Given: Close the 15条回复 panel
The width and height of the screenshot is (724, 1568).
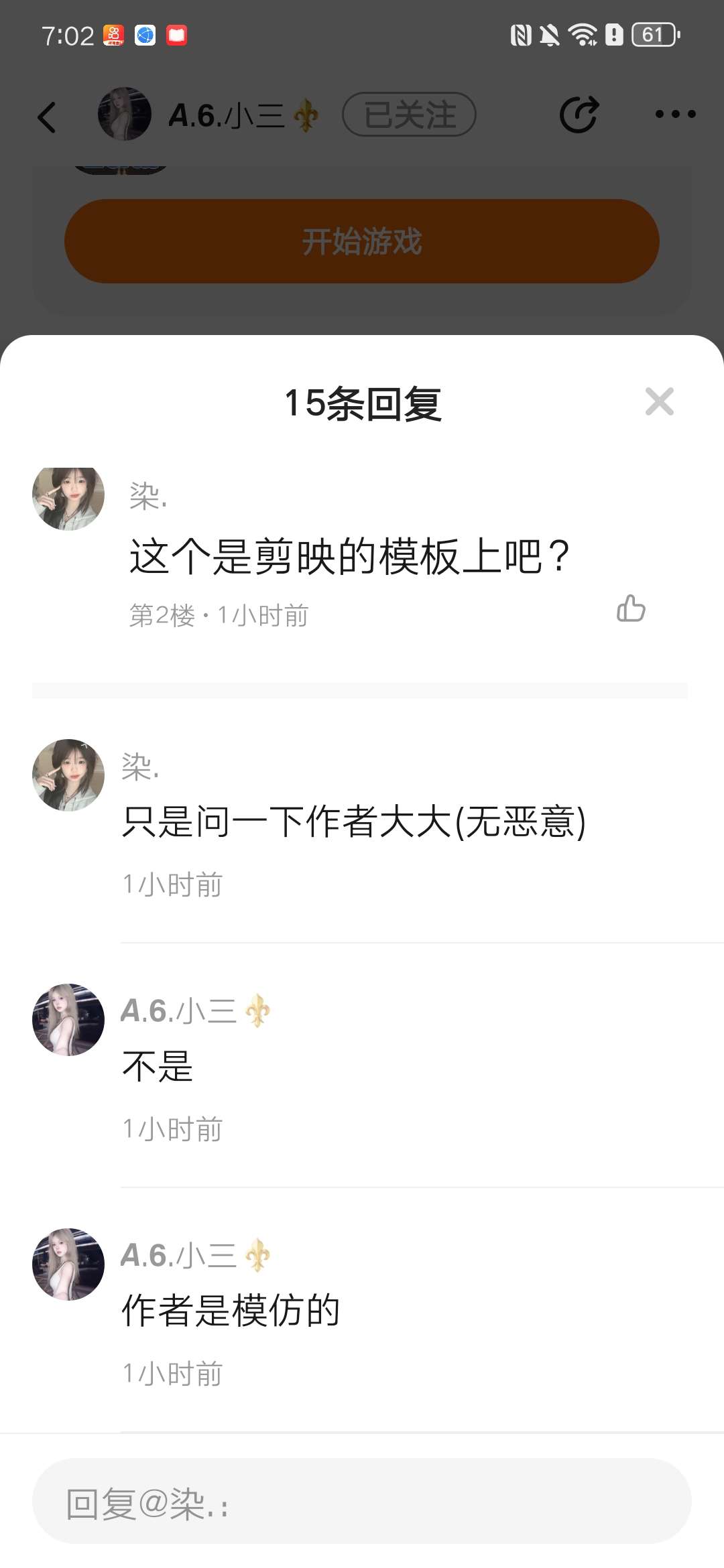Looking at the screenshot, I should click(x=659, y=401).
